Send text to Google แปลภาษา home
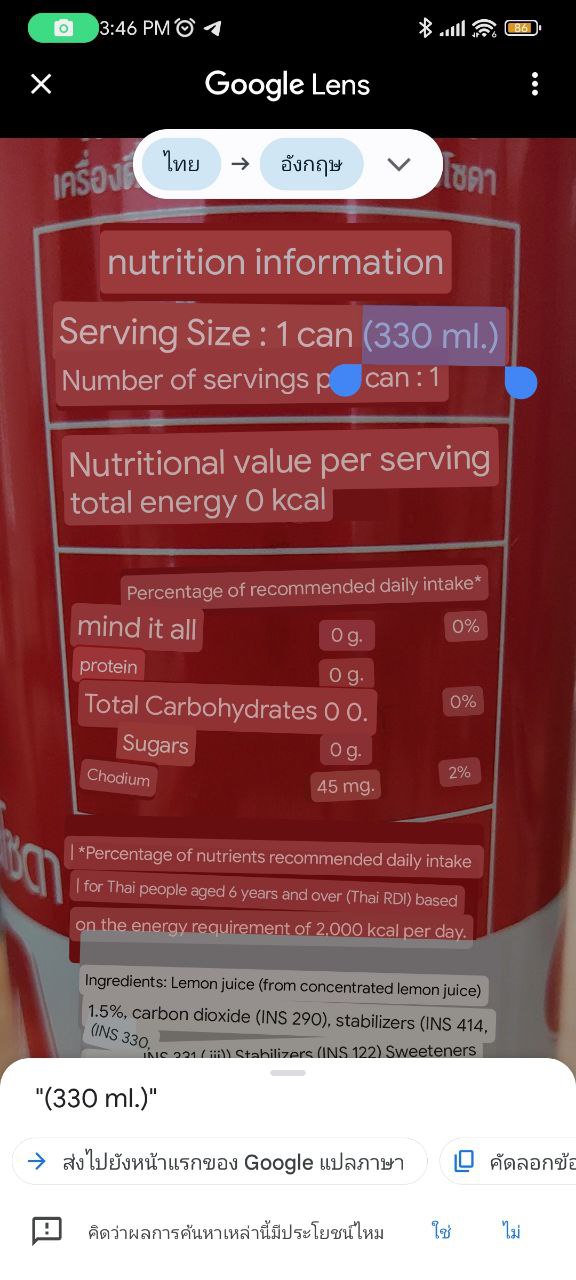 coord(220,1161)
